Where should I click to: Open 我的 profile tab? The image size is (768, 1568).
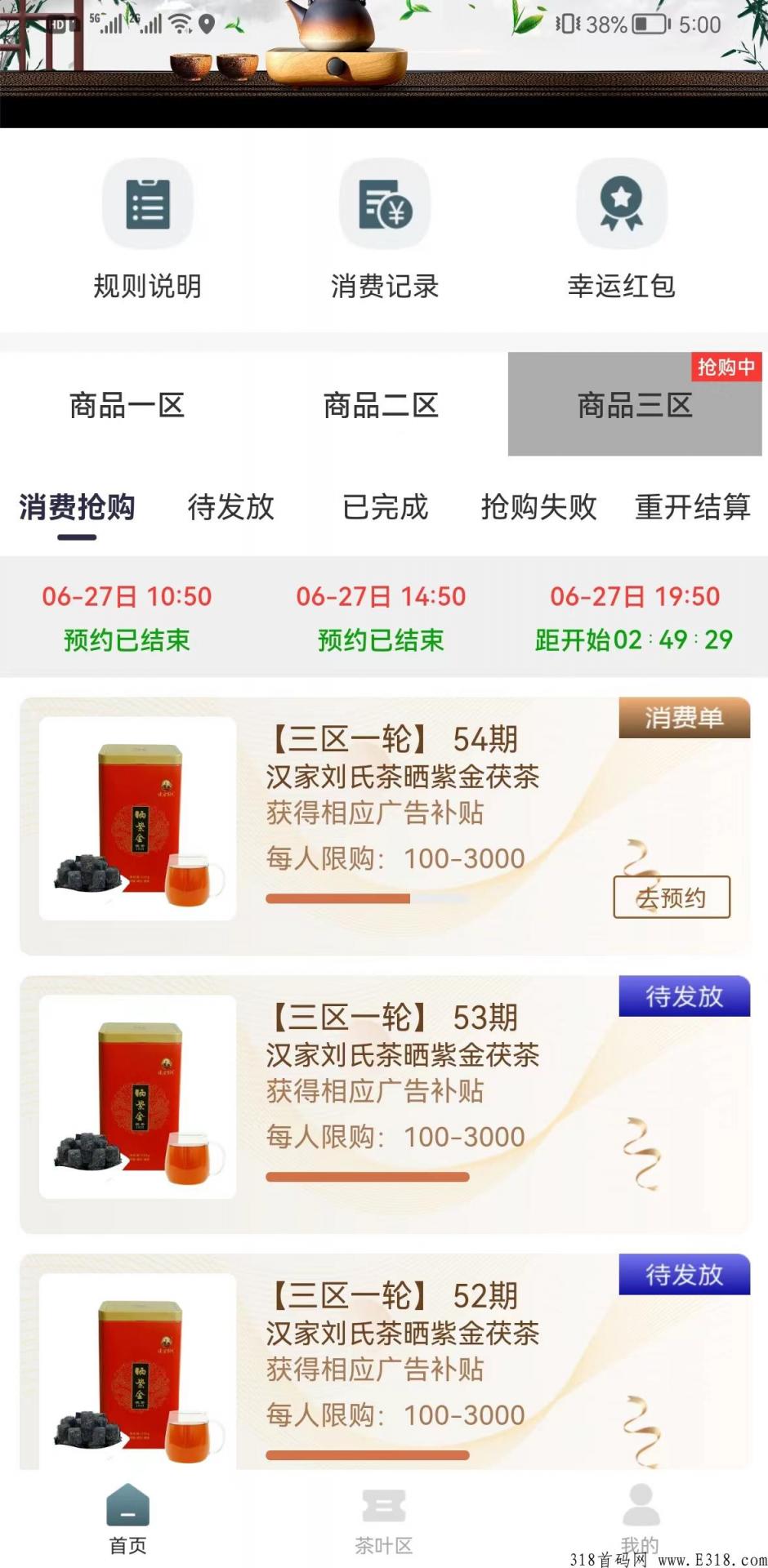point(640,1521)
